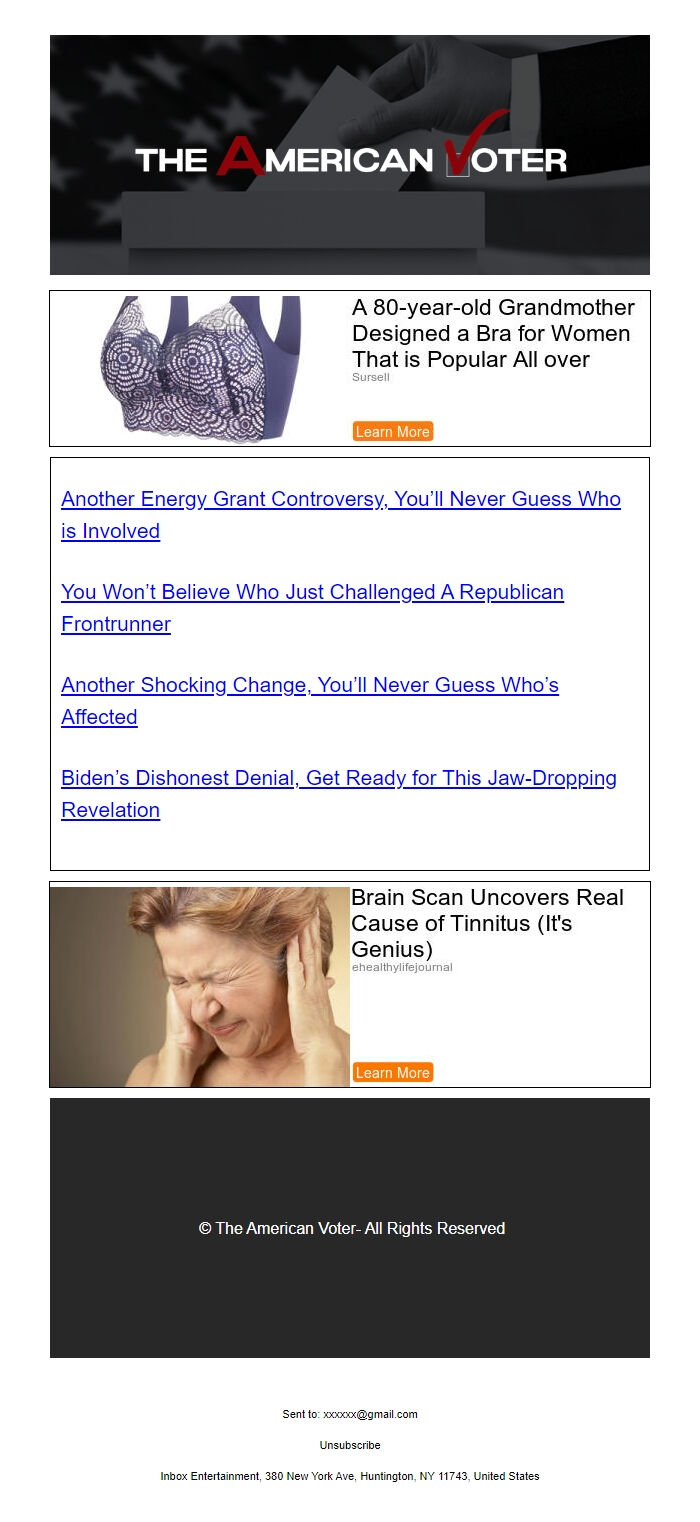Viewport: 700px width, 1522px height.
Task: Unsubscribe from this newsletter
Action: tap(350, 1445)
